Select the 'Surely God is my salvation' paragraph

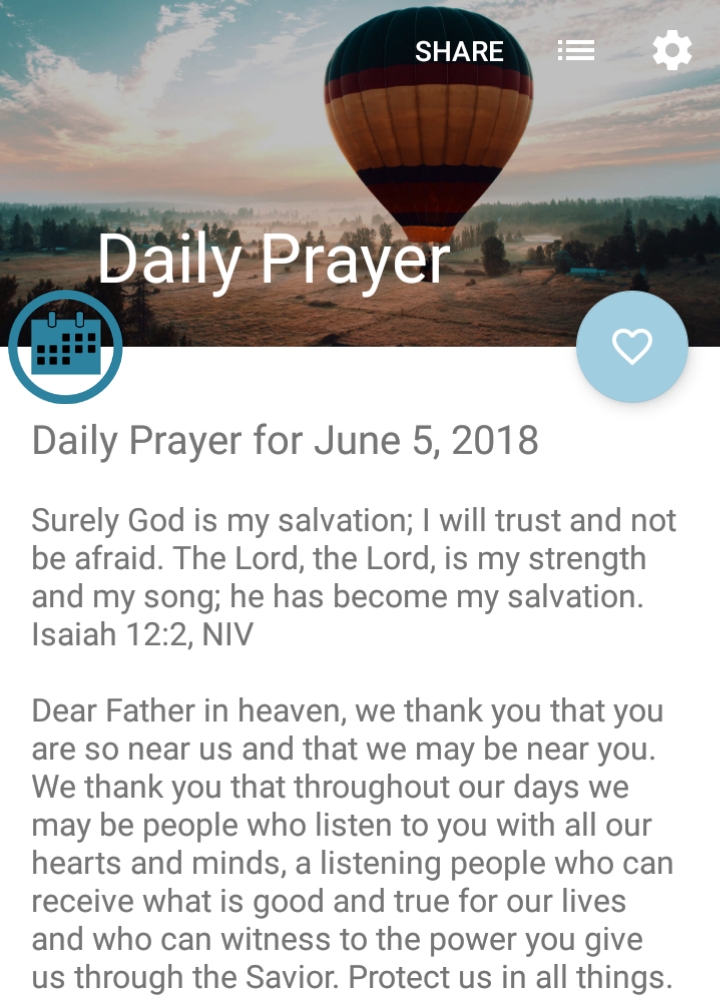[350, 570]
